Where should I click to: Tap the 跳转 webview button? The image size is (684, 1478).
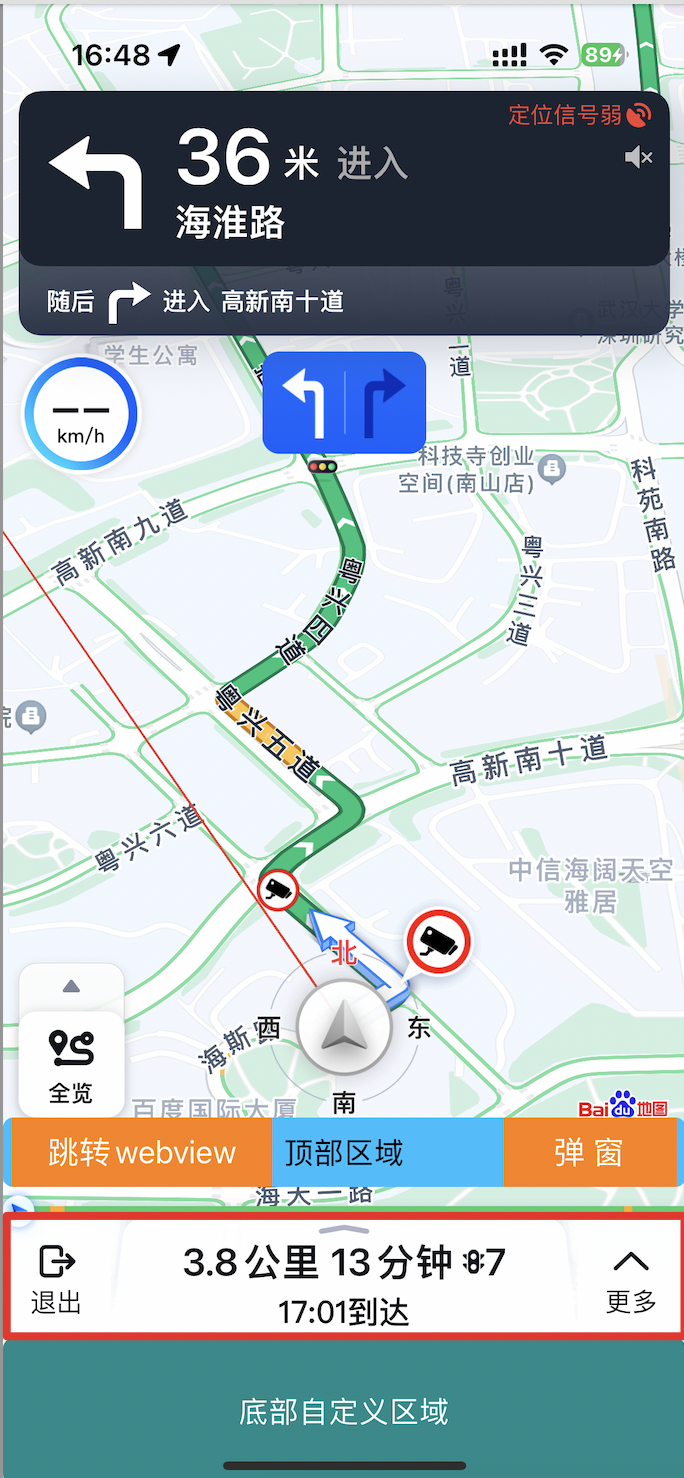tap(141, 1153)
